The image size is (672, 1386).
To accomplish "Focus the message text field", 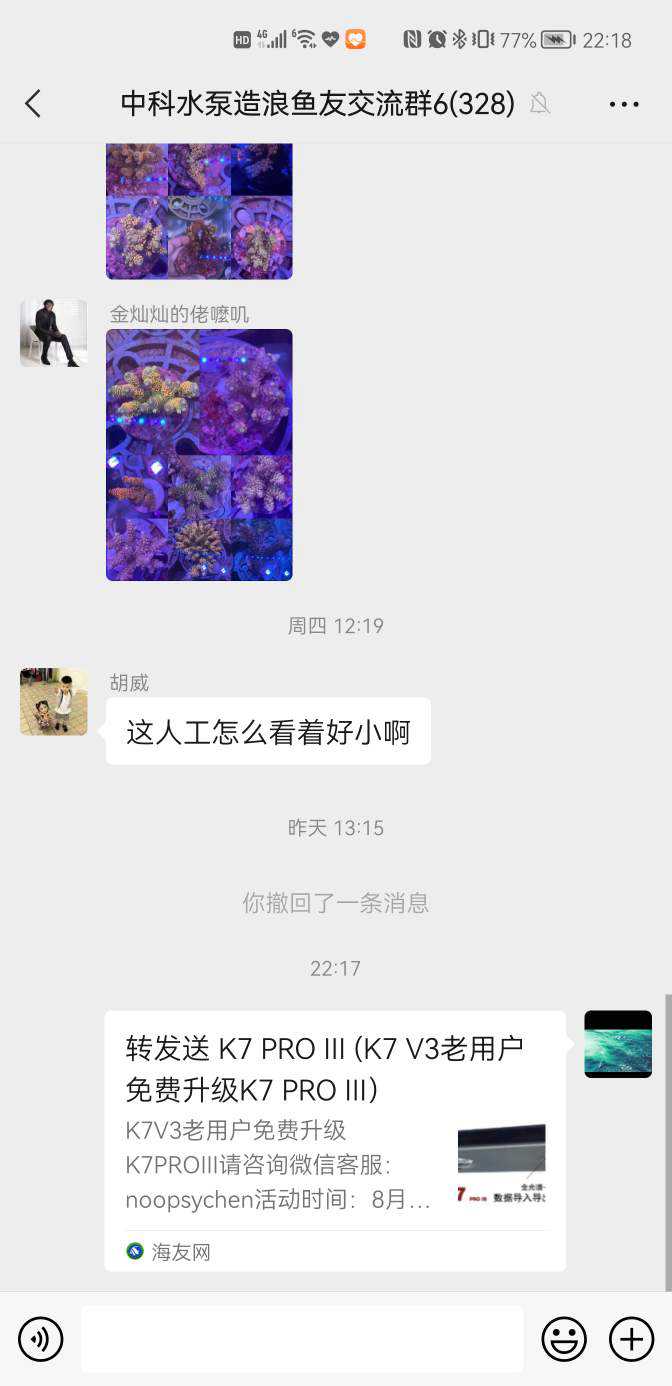I will pos(302,1338).
